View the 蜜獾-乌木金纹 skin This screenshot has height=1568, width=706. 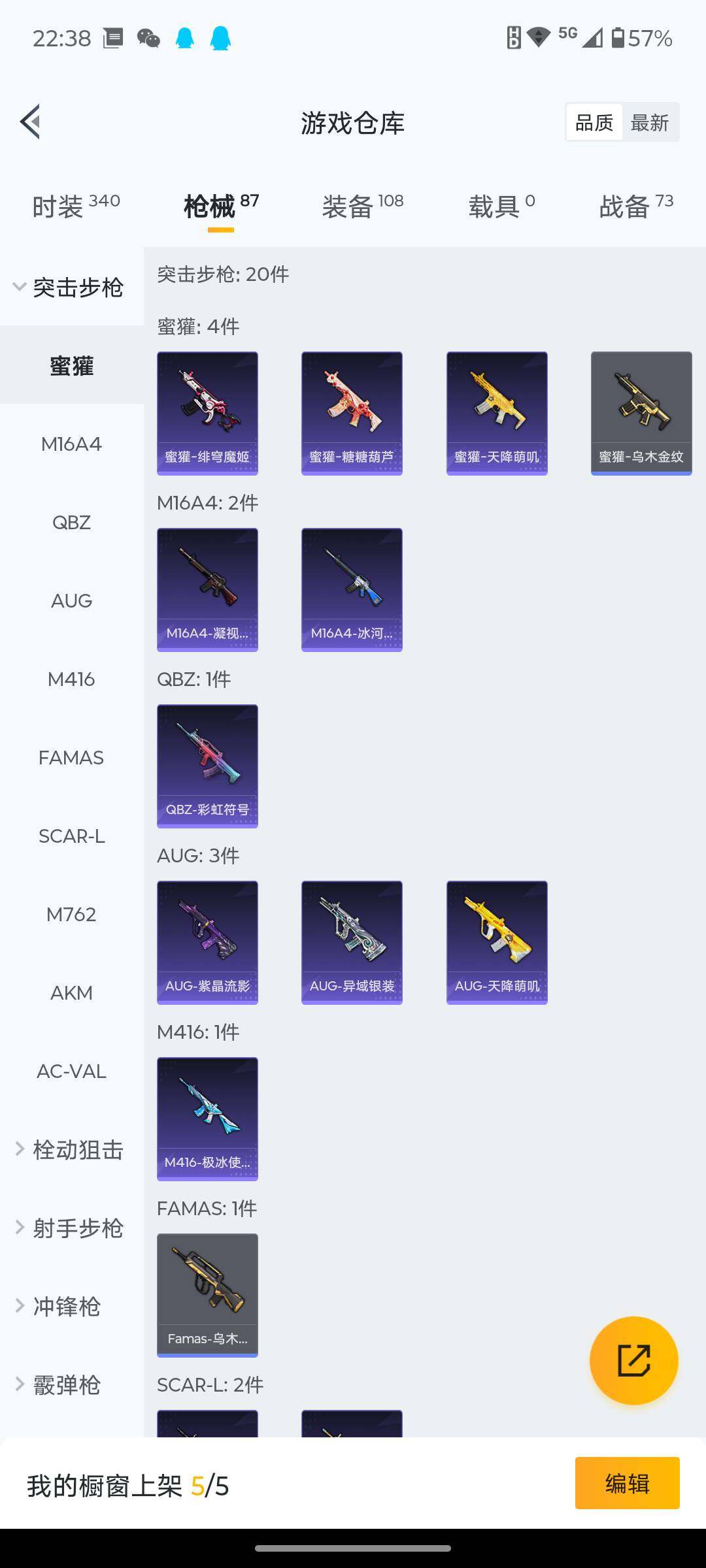click(x=641, y=413)
